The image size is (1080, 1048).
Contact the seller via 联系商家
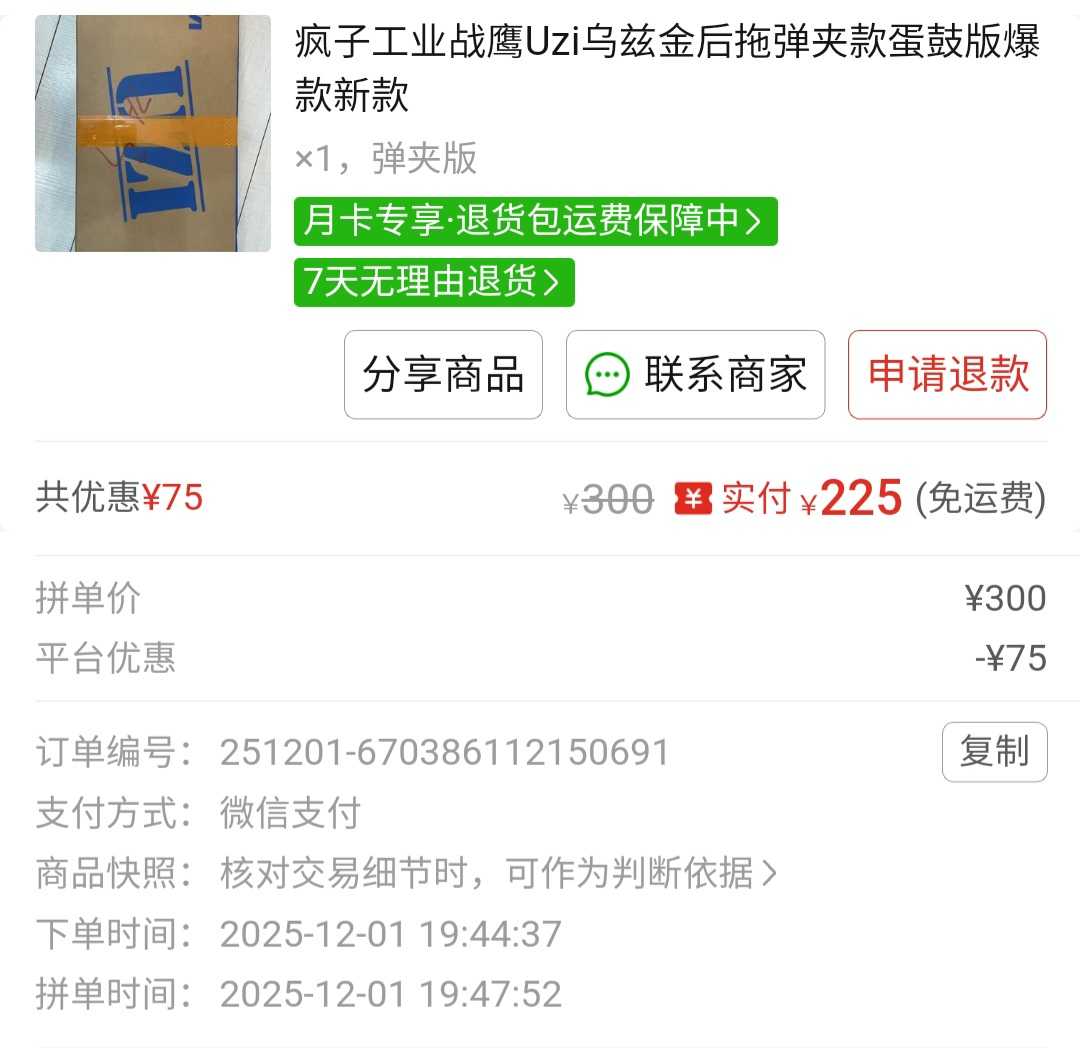coord(695,375)
